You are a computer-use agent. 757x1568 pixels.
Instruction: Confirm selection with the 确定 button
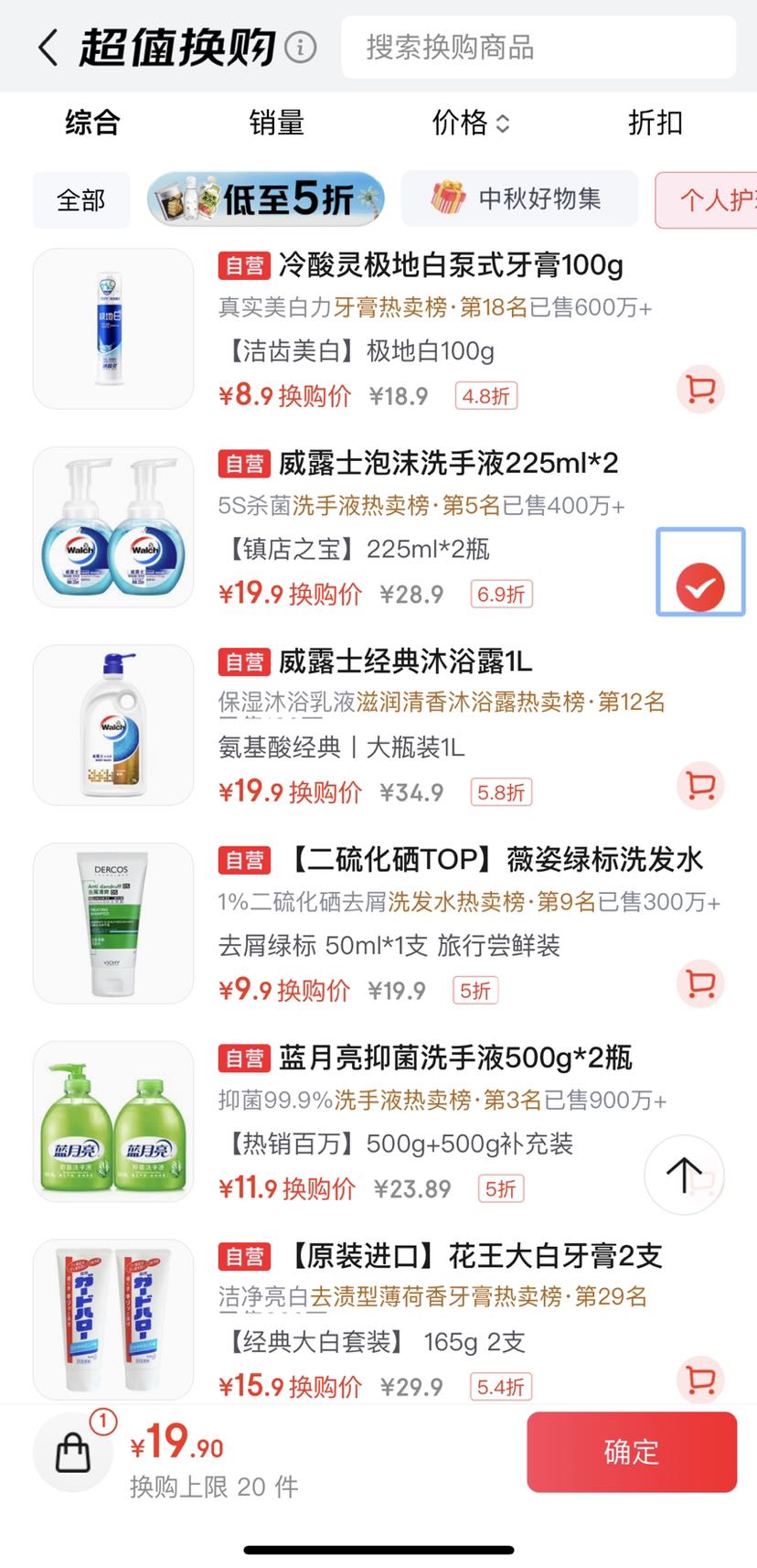632,1452
